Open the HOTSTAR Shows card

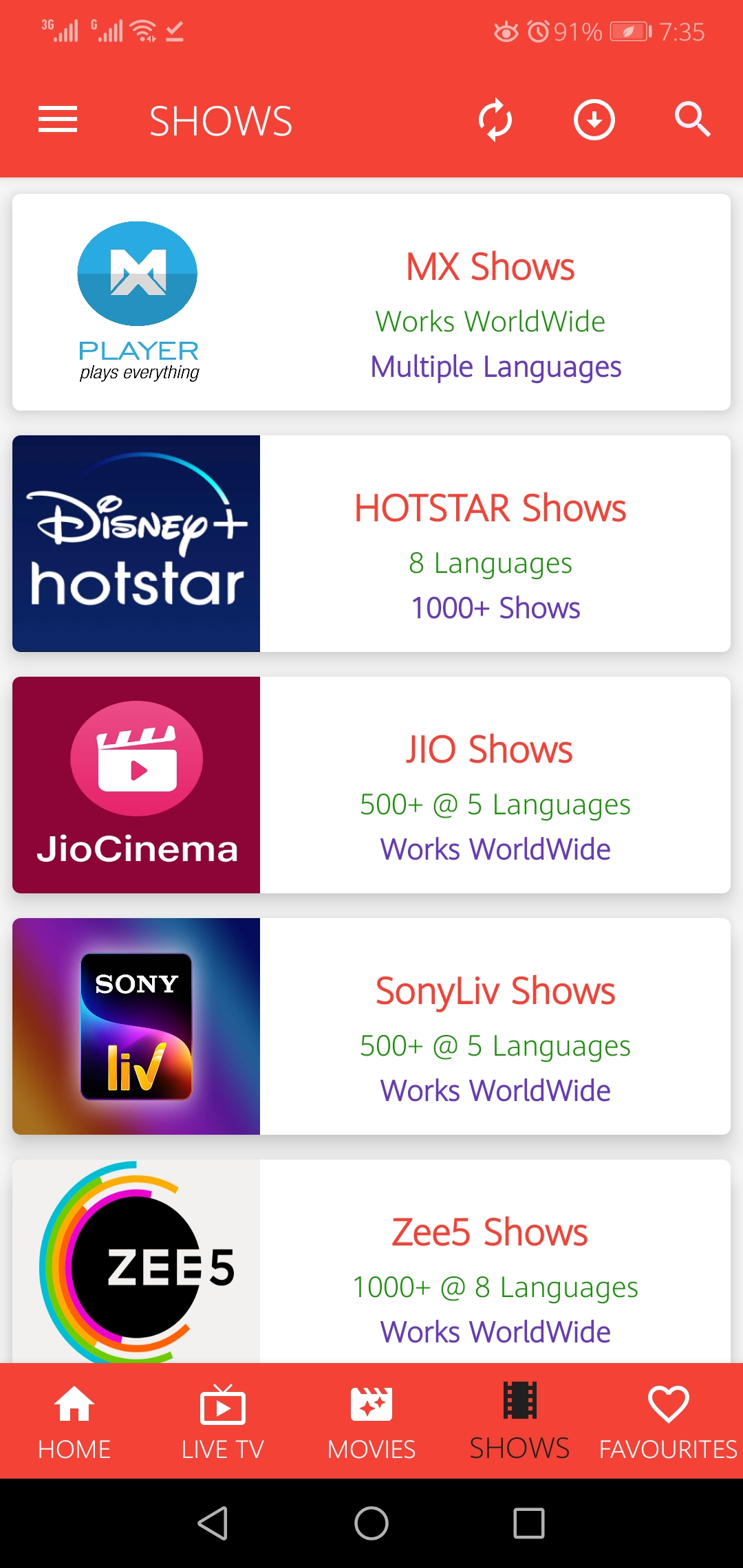coord(371,543)
